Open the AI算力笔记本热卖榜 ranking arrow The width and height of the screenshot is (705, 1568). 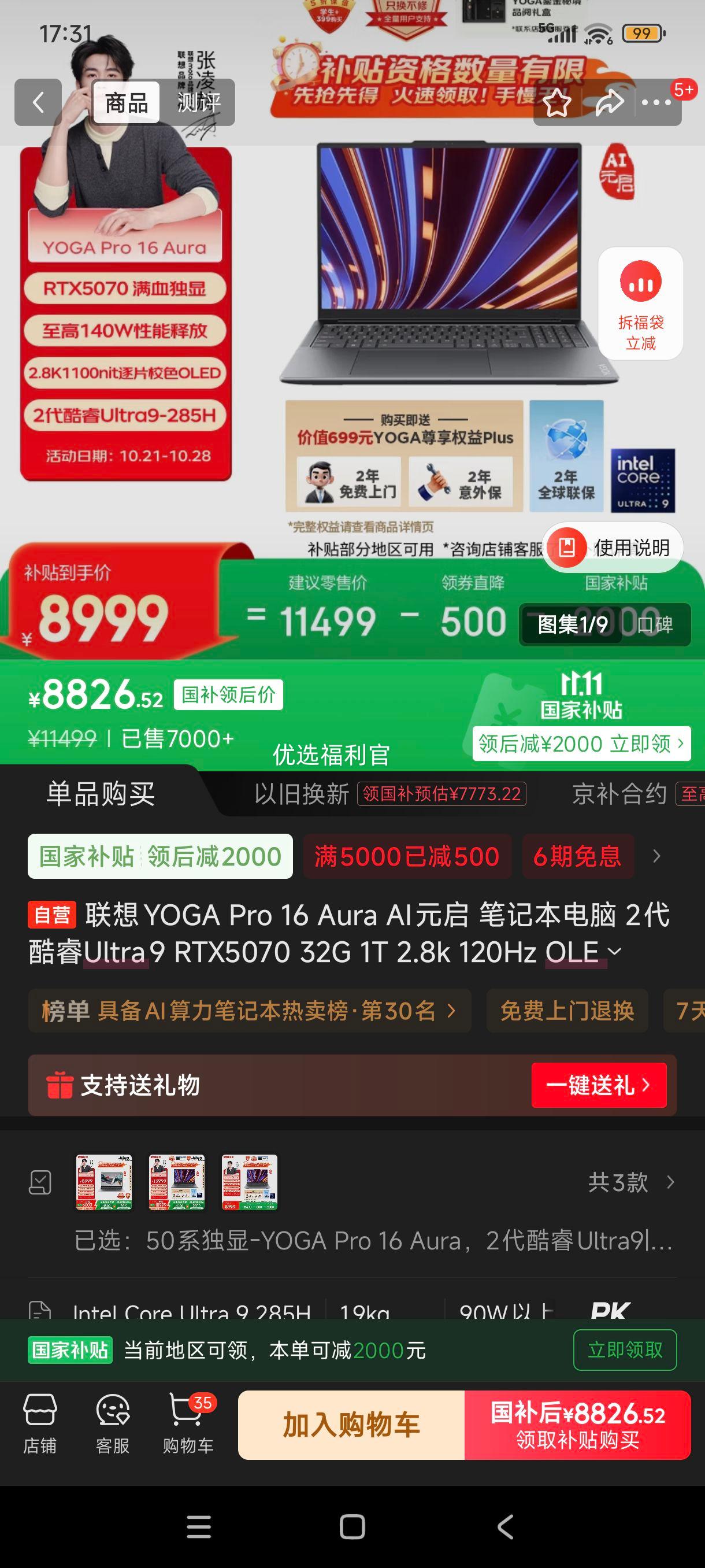click(x=450, y=1011)
